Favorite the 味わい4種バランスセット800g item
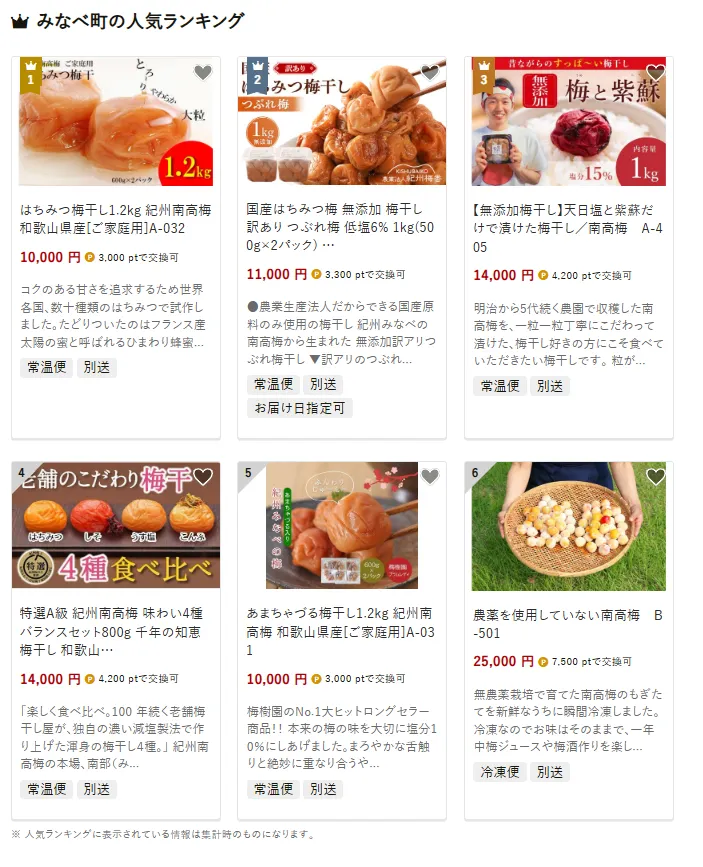This screenshot has height=867, width=703. pos(203,477)
